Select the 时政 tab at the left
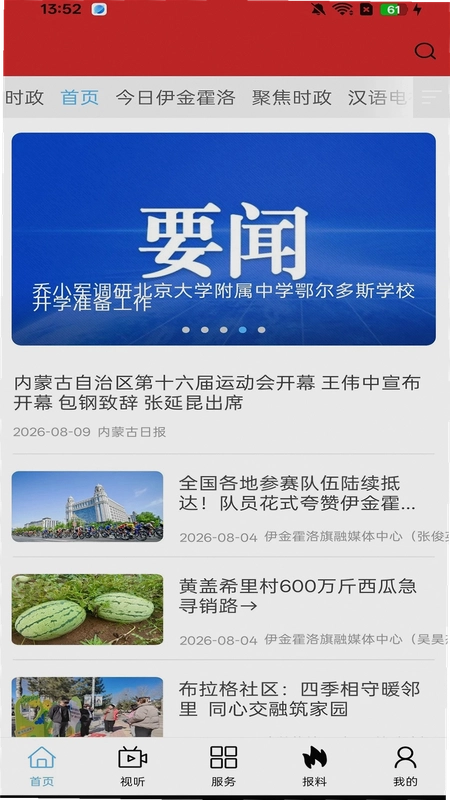Image resolution: width=450 pixels, height=800 pixels. point(24,97)
